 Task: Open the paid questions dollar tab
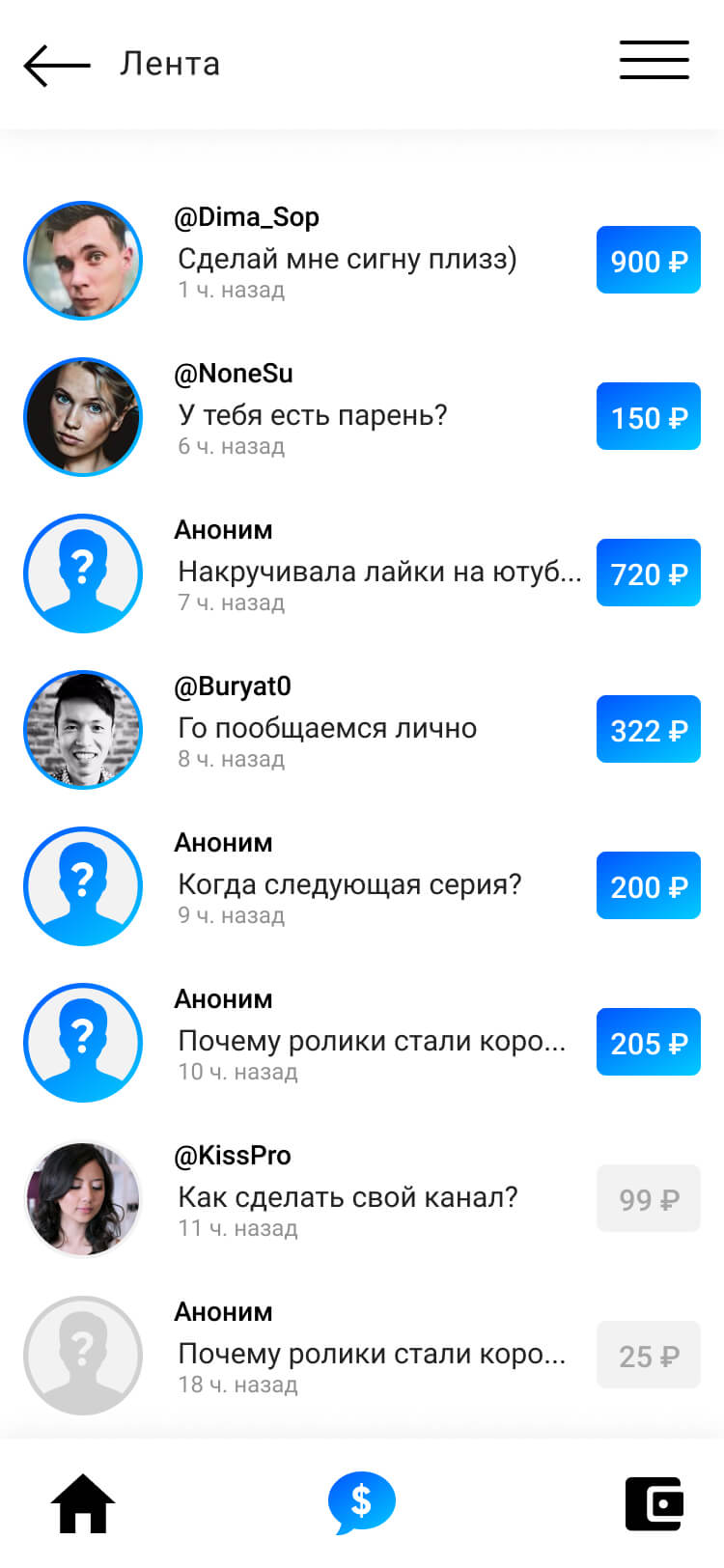click(x=361, y=1502)
